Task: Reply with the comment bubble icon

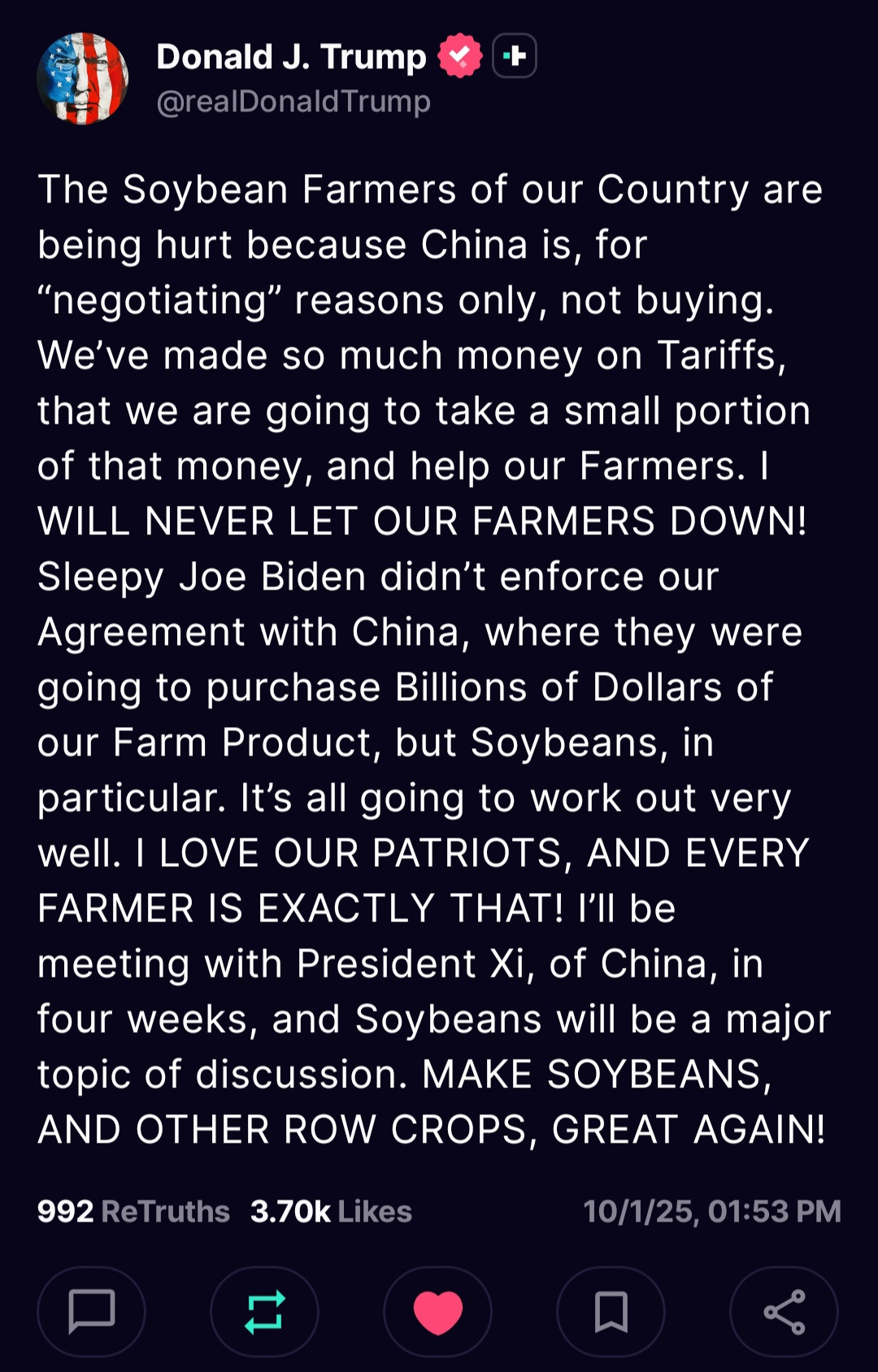Action: coord(91,1311)
